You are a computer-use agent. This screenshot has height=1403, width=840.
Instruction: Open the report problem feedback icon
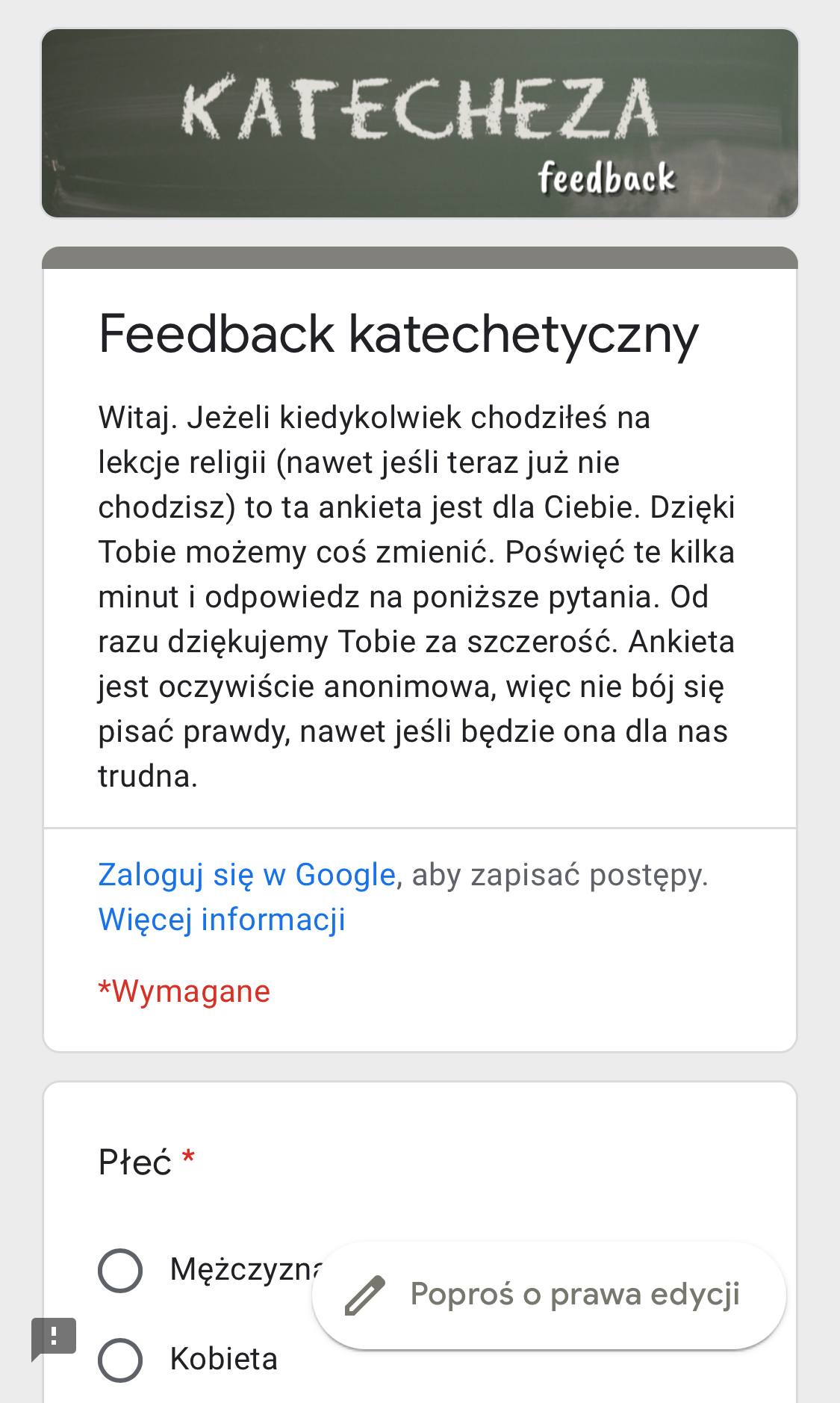tap(54, 1337)
